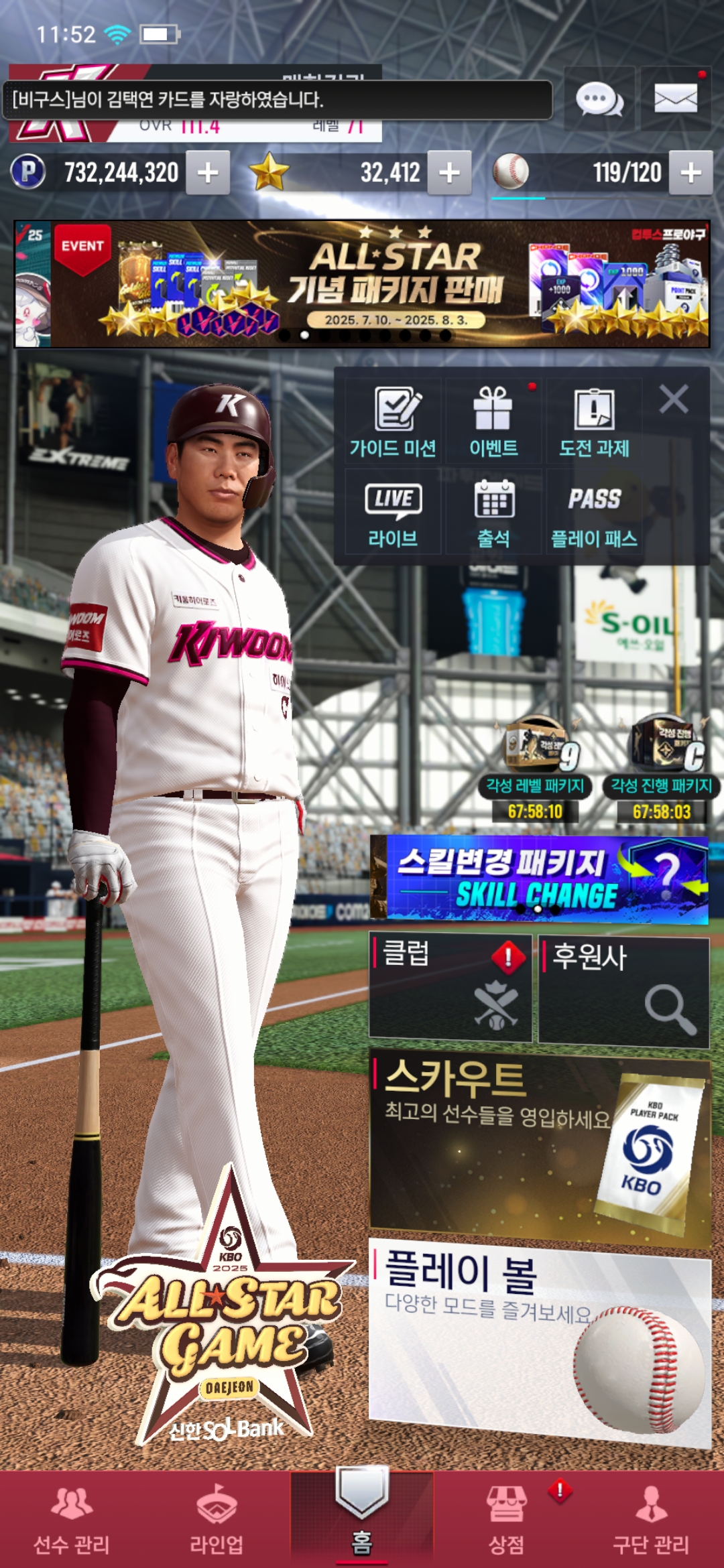This screenshot has width=724, height=1568.
Task: Add more stars with the plus button
Action: pyautogui.click(x=449, y=173)
